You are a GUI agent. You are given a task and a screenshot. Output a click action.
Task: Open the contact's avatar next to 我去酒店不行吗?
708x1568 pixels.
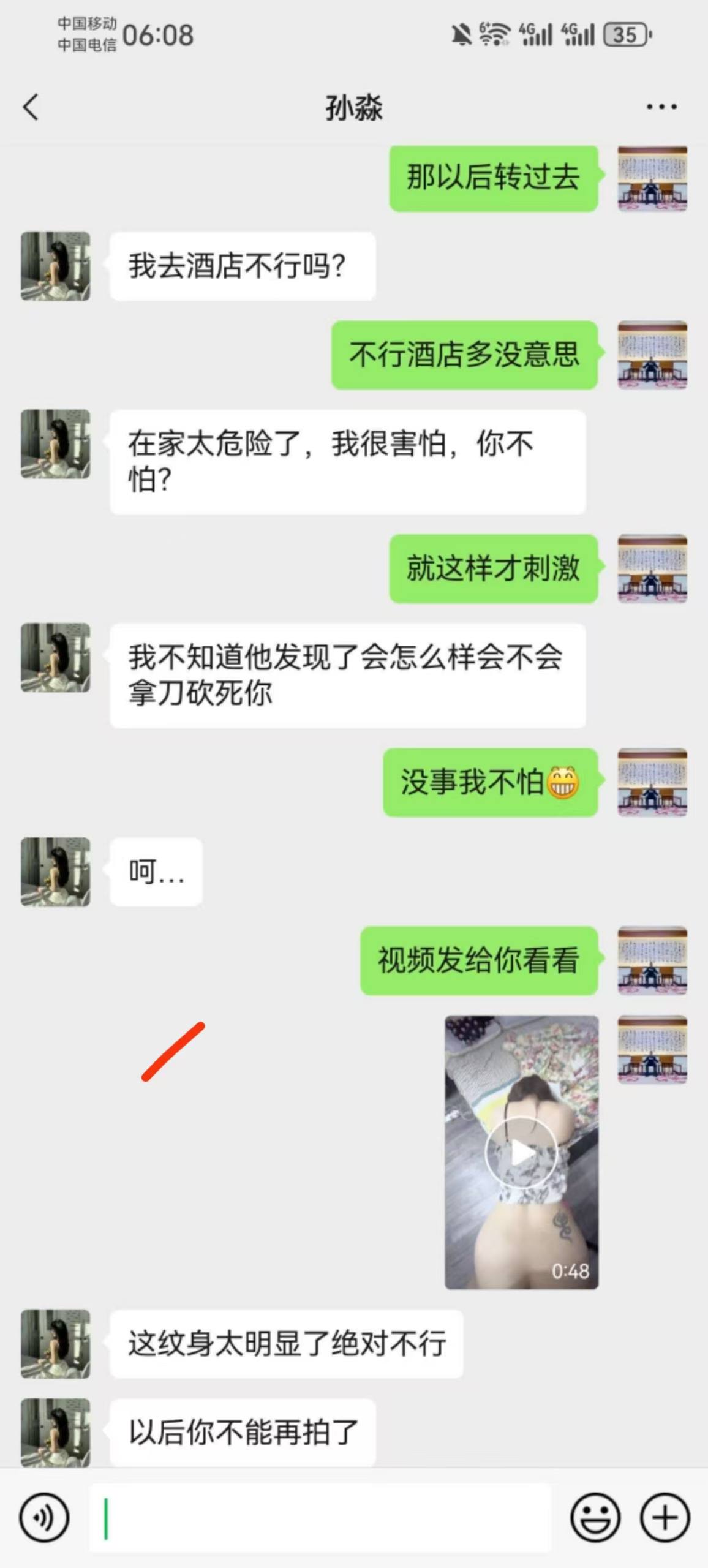(x=56, y=266)
